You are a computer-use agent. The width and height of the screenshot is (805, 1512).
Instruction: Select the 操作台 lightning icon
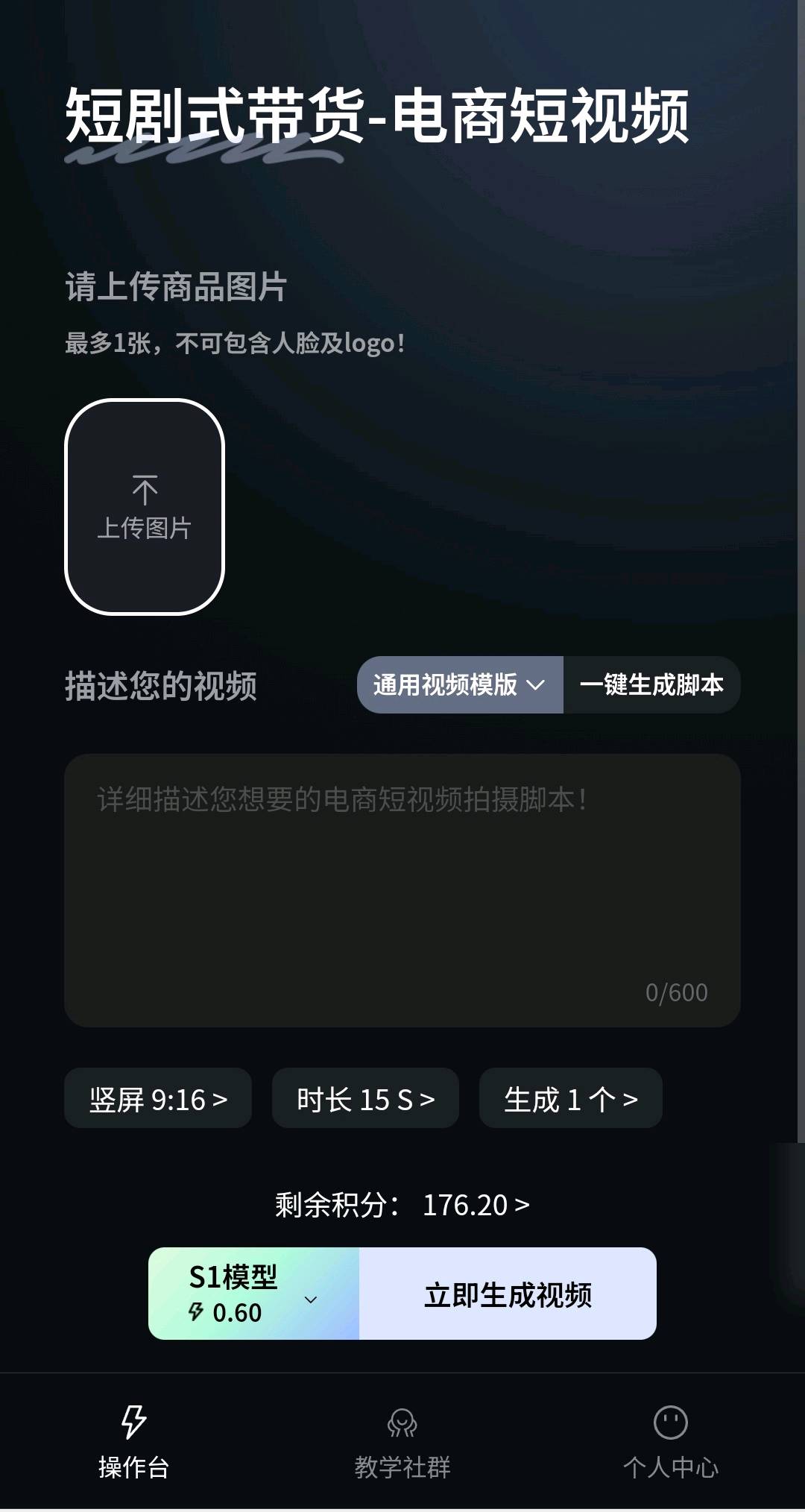(133, 1423)
